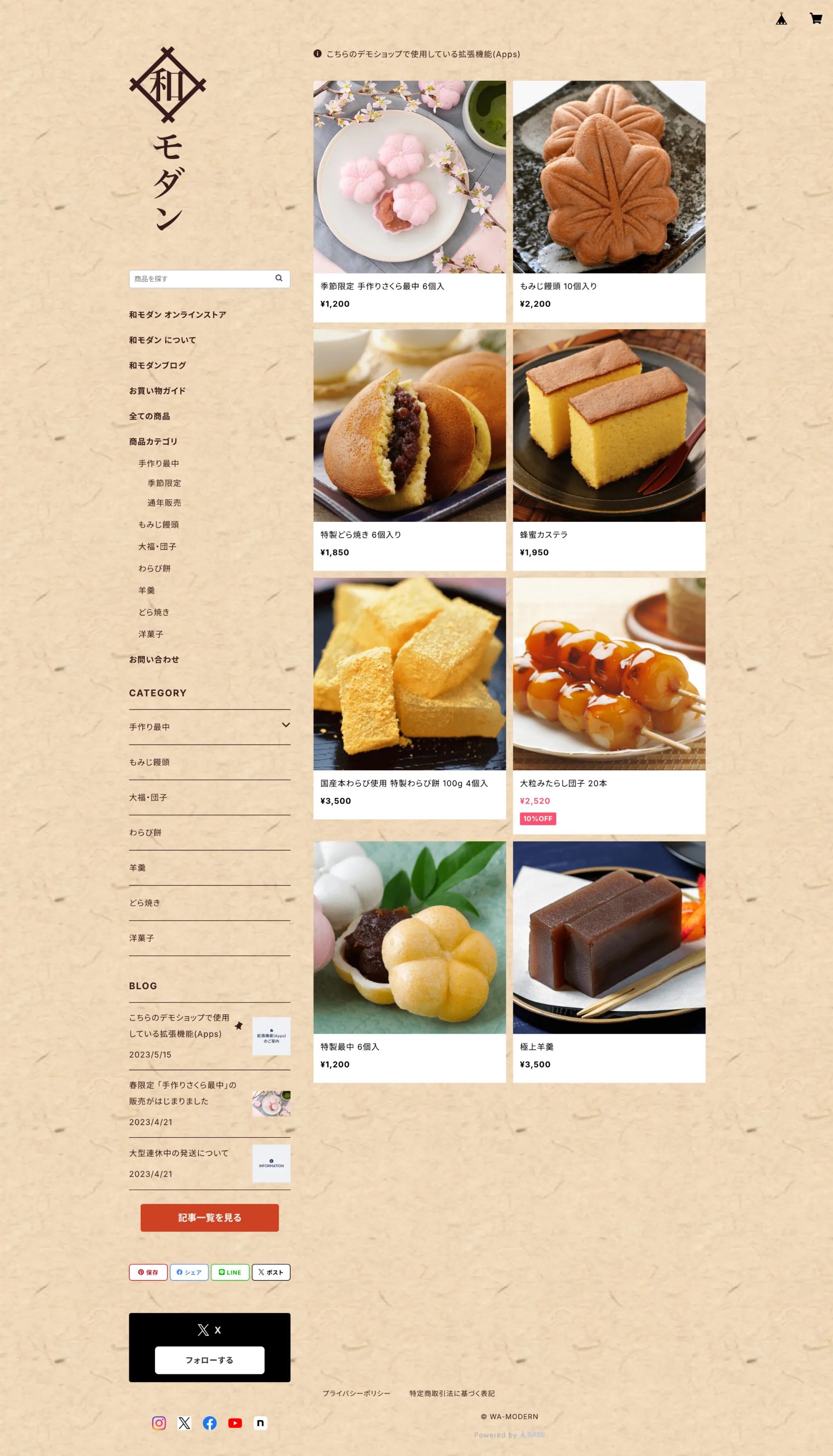Screen dimensions: 833x1456
Task: Open YouTube social icon
Action: coord(235,1423)
